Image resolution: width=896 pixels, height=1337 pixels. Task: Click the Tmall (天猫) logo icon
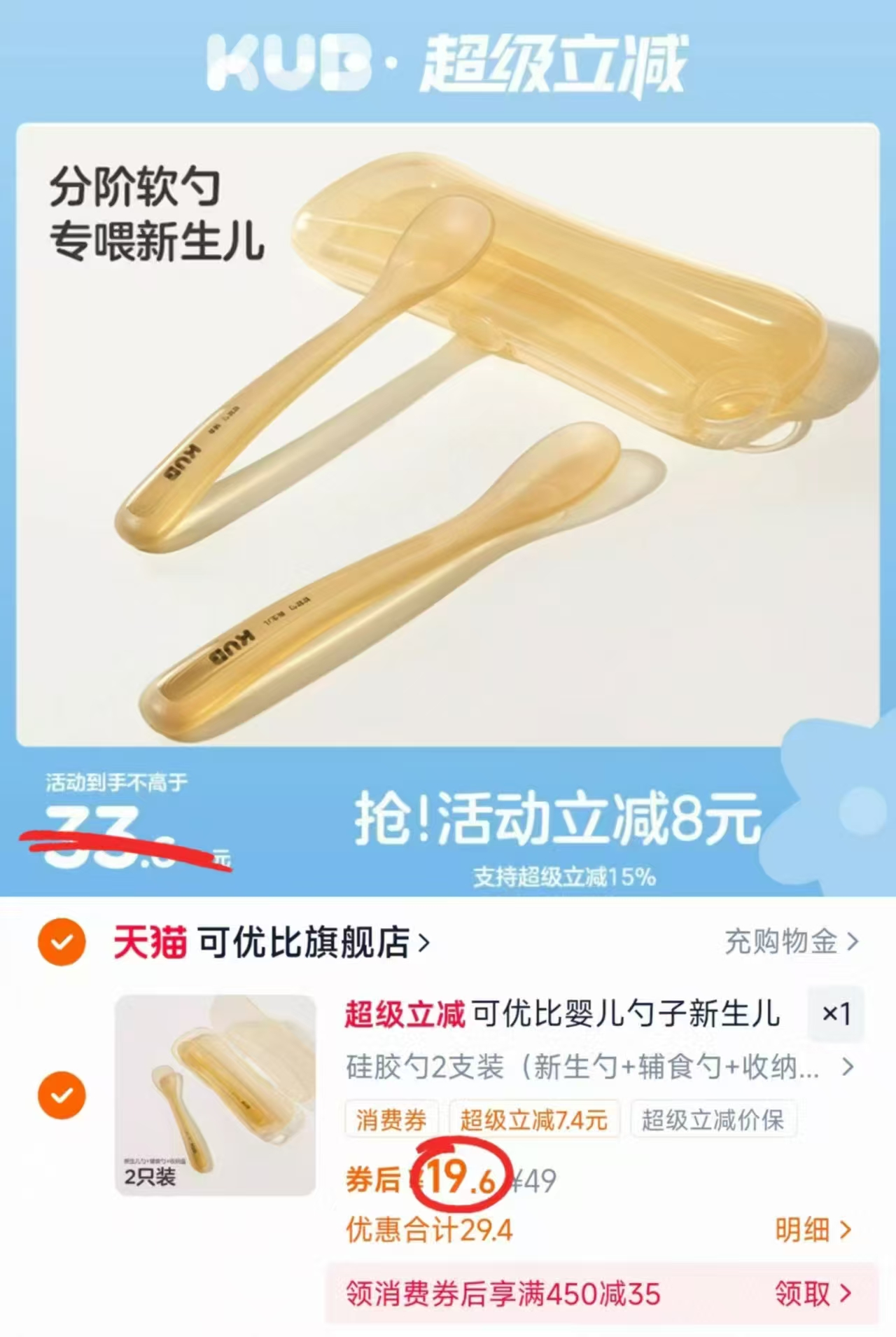click(x=150, y=943)
